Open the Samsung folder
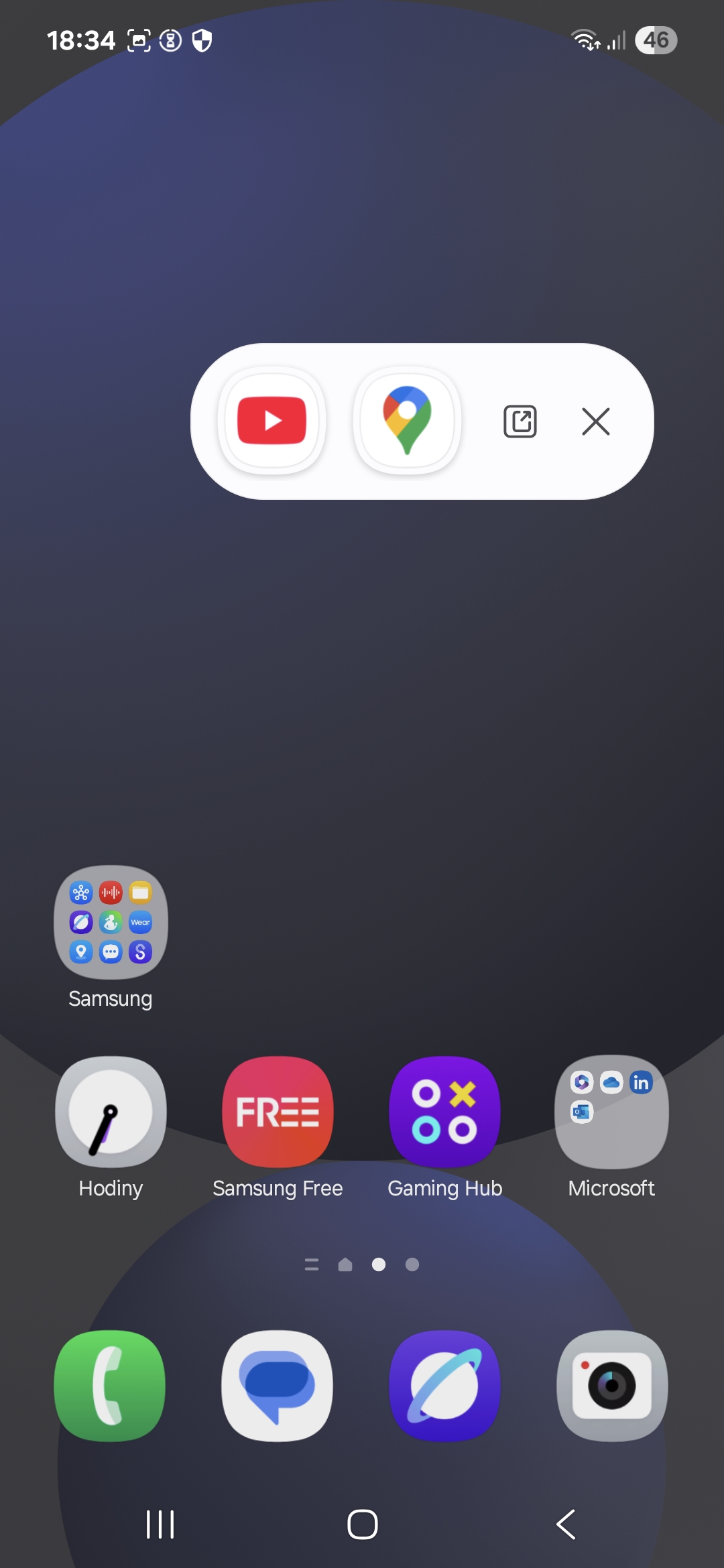This screenshot has height=1568, width=724. pos(111,922)
